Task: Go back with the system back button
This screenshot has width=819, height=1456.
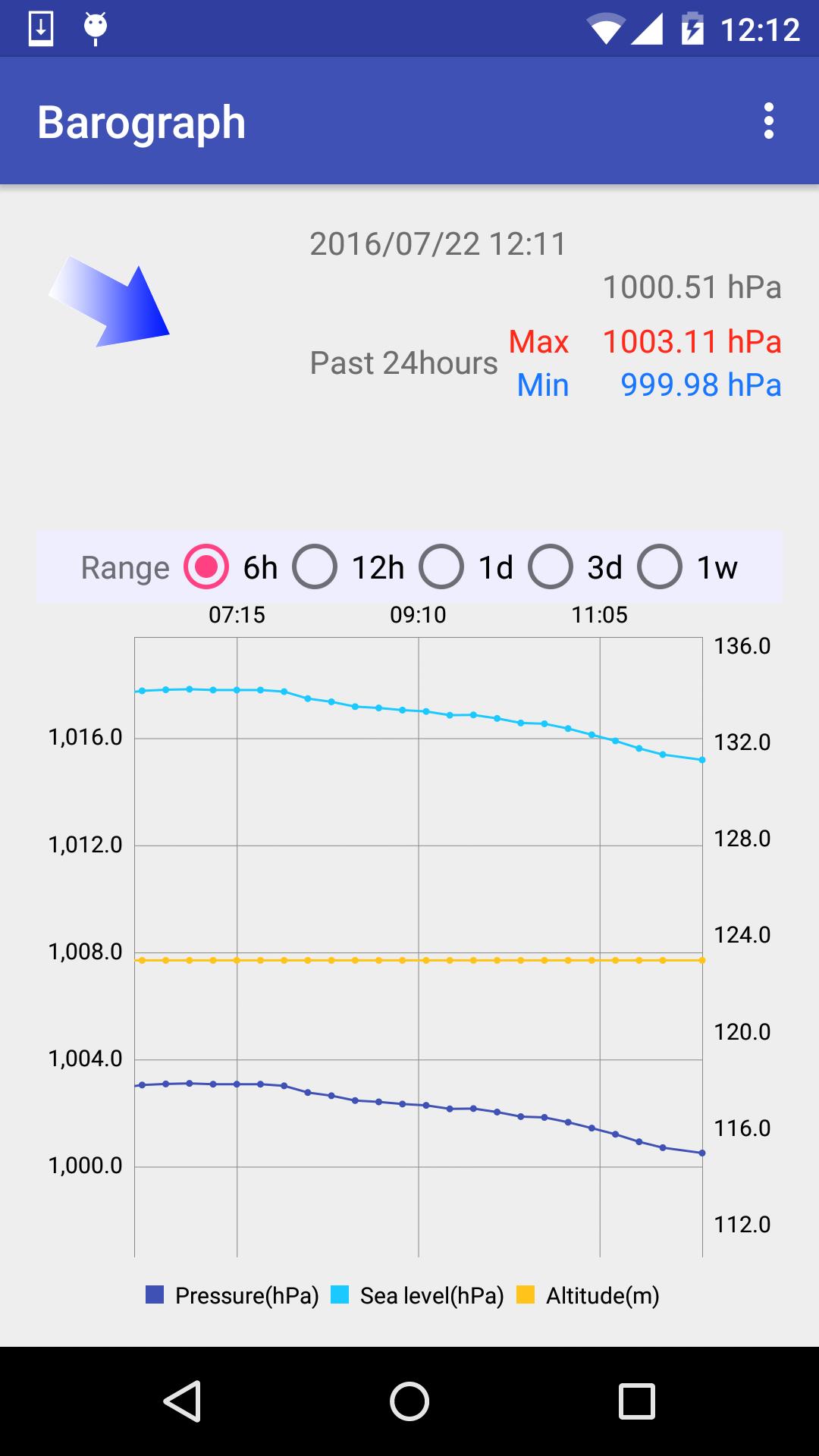Action: pos(182,1401)
